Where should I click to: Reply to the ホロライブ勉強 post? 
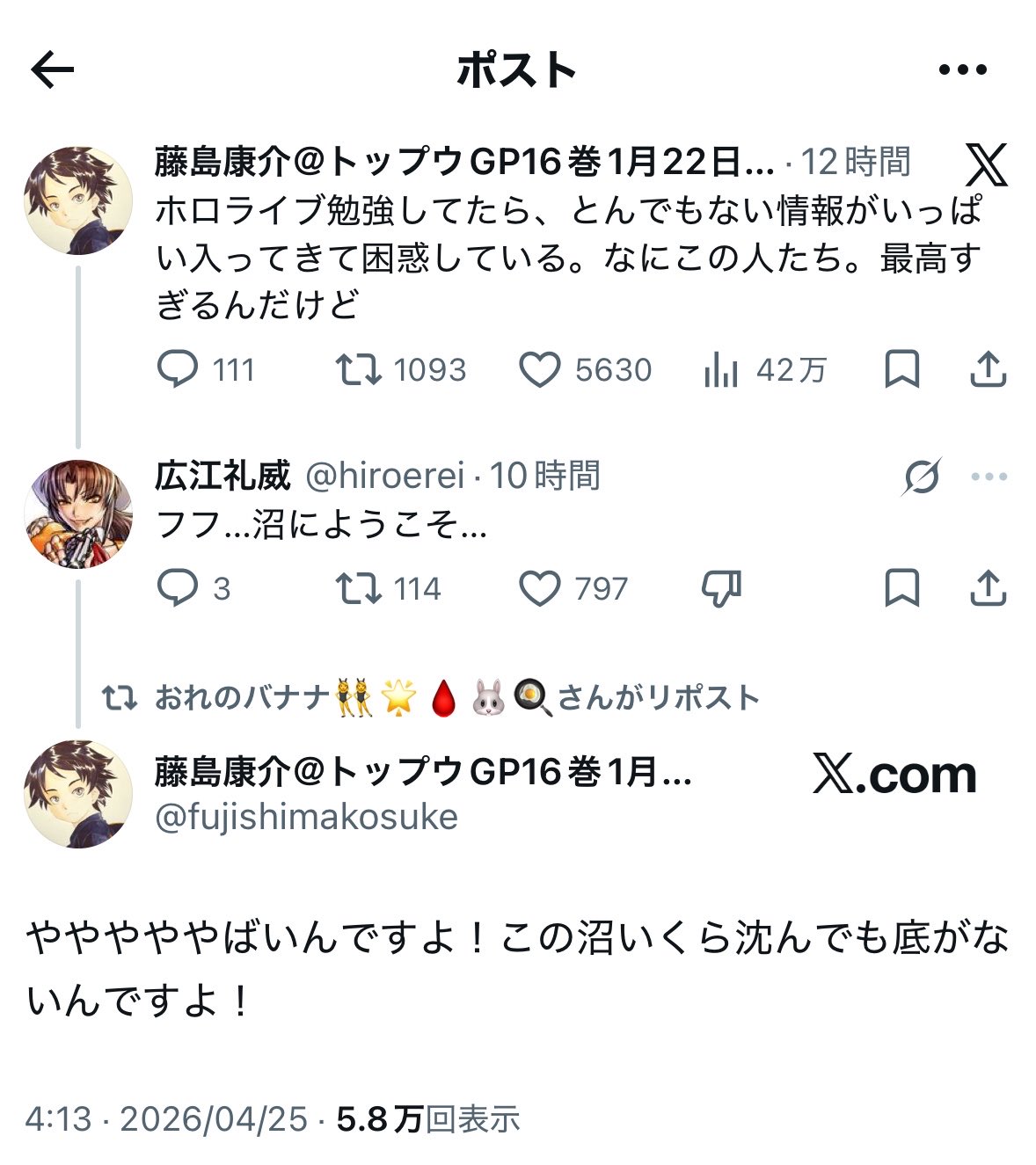(177, 369)
